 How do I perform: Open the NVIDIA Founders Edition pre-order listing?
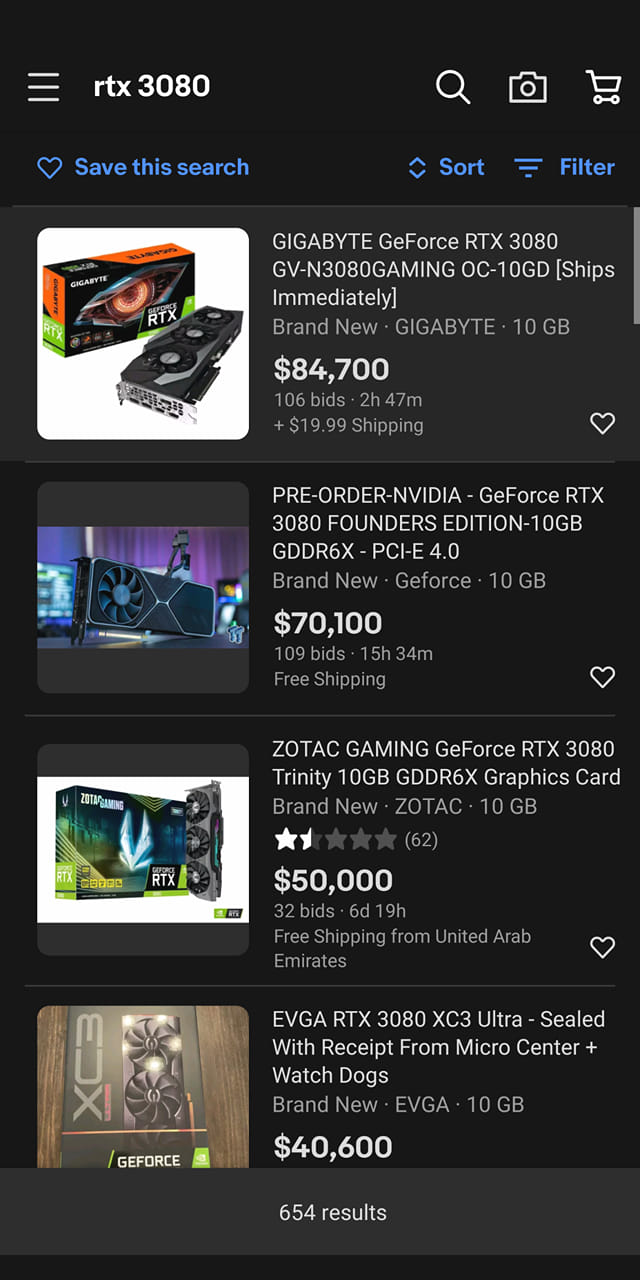[x=438, y=523]
